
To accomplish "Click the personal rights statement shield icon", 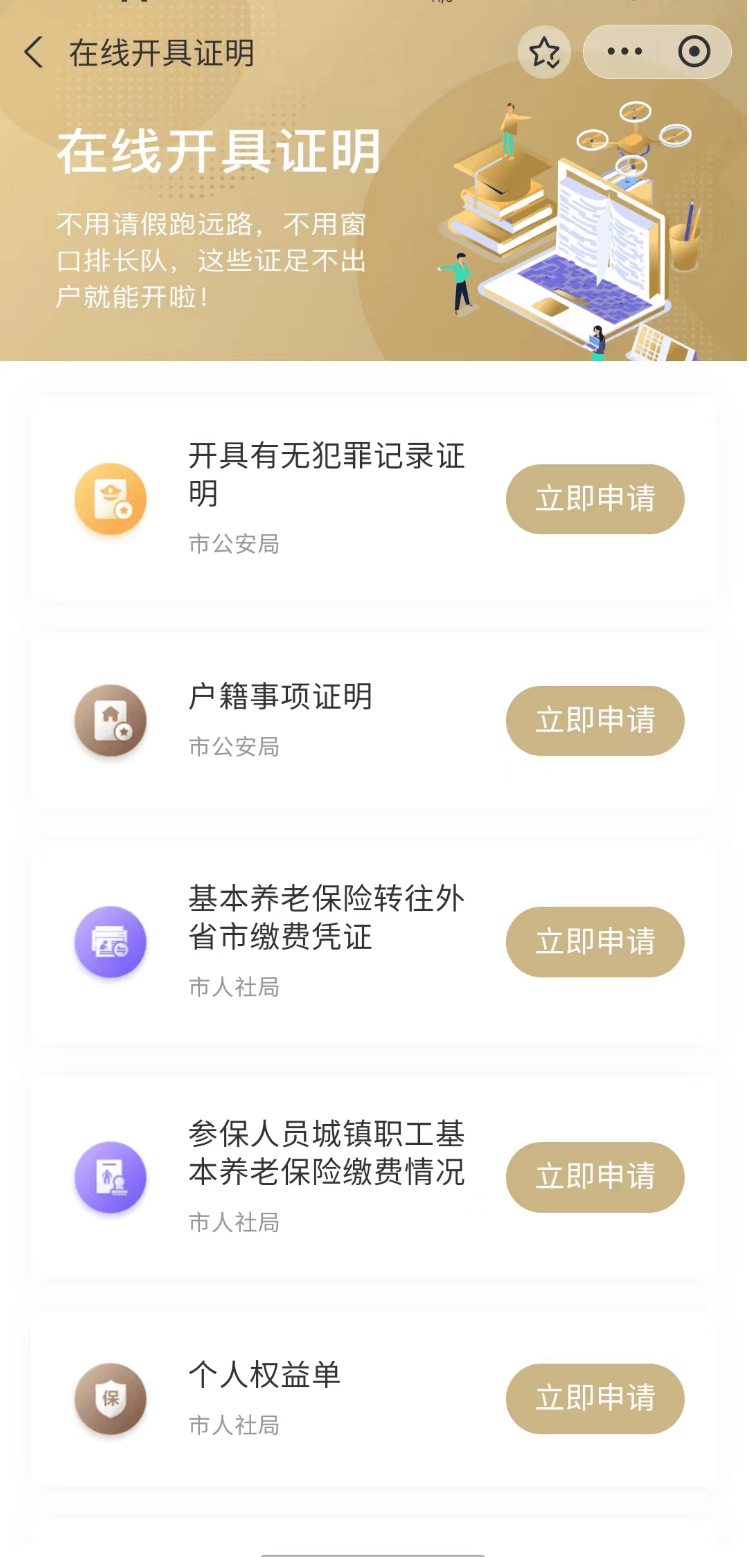I will (110, 1399).
